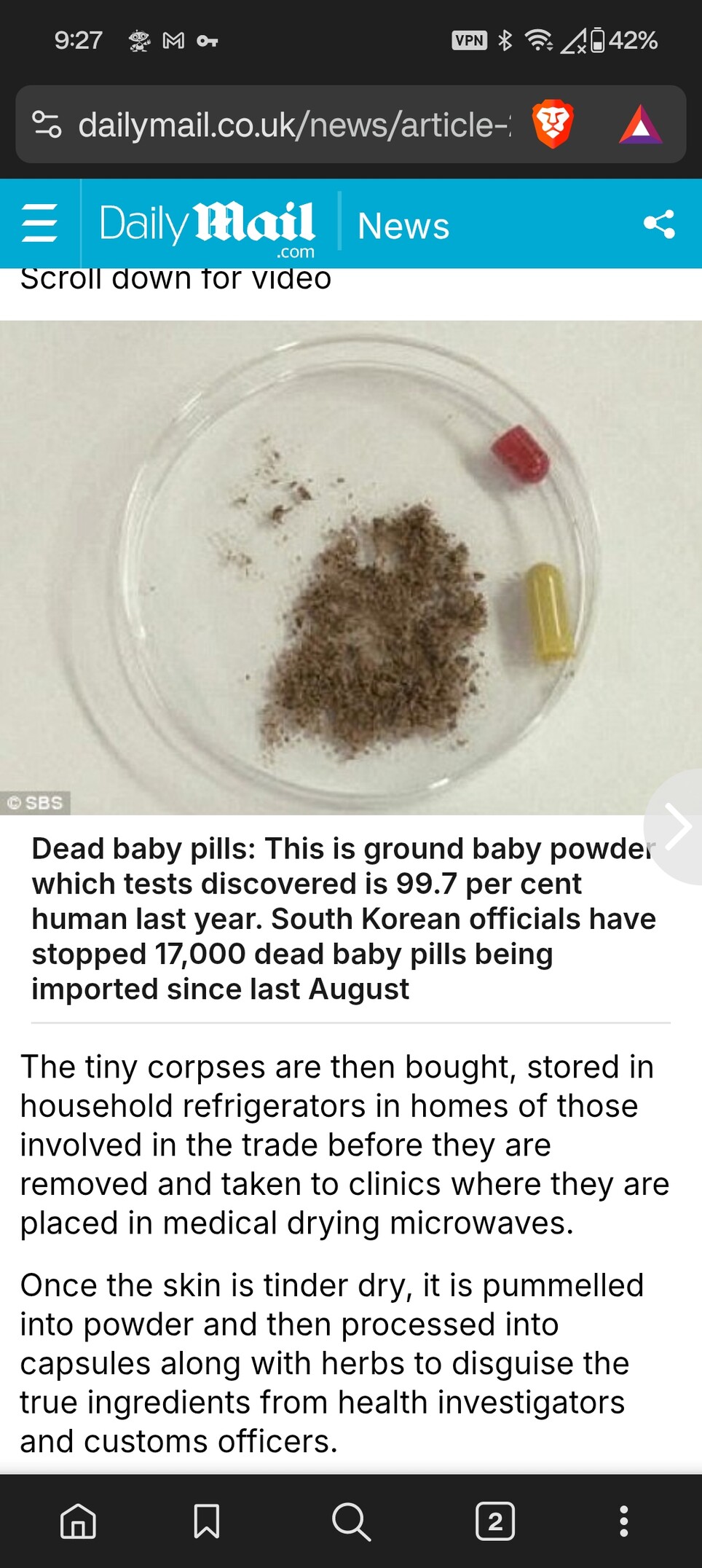Open the Daily Mail hamburger menu

[x=39, y=223]
